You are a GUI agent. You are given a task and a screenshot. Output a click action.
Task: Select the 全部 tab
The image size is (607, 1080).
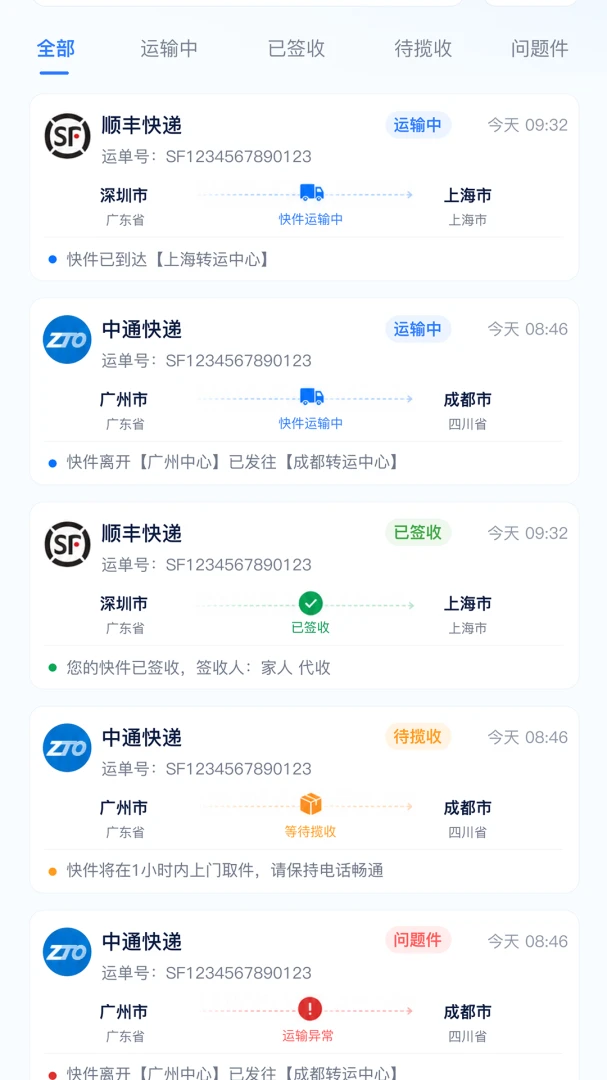click(x=56, y=49)
